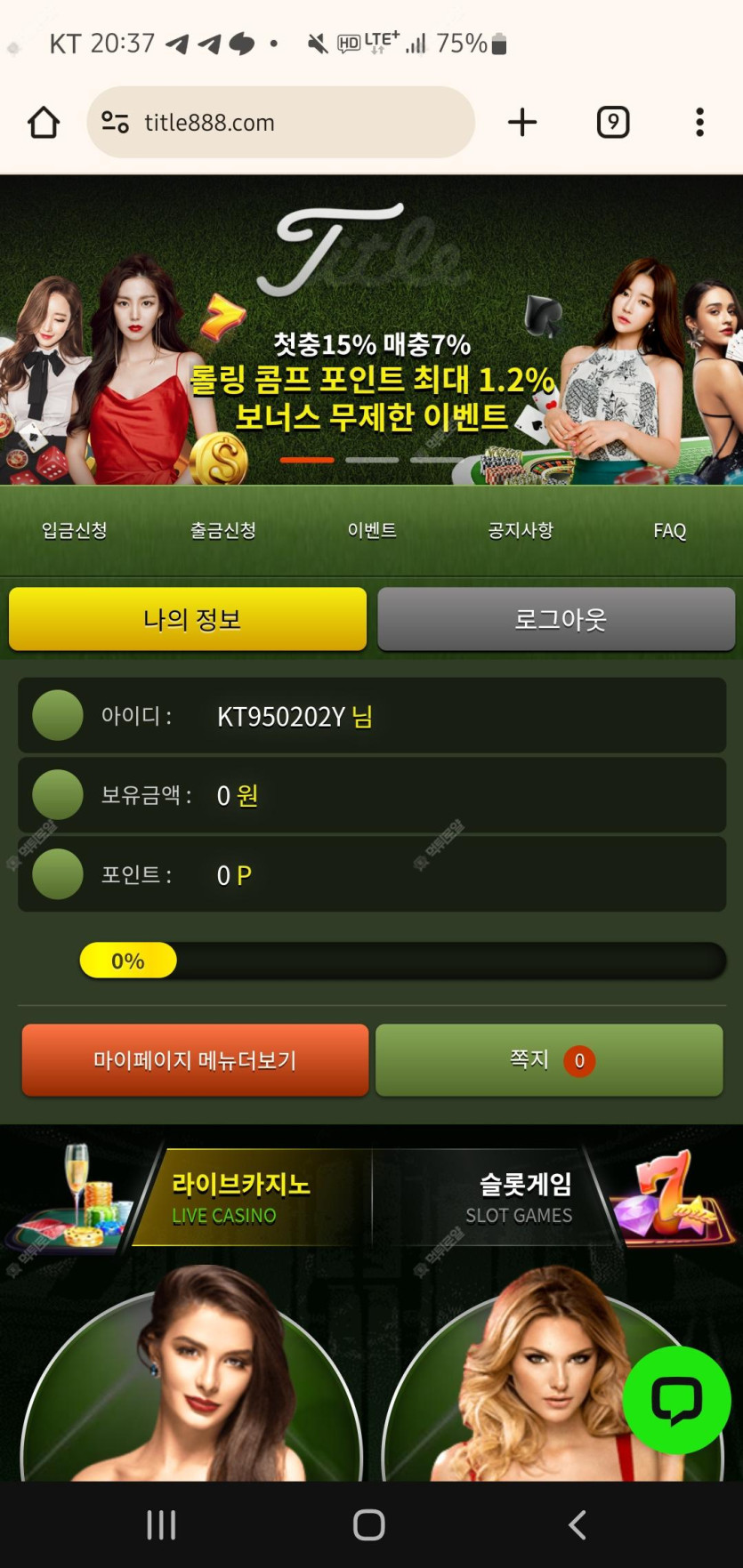The height and width of the screenshot is (1568, 743).
Task: Open the green live chat bubble
Action: pyautogui.click(x=677, y=1400)
